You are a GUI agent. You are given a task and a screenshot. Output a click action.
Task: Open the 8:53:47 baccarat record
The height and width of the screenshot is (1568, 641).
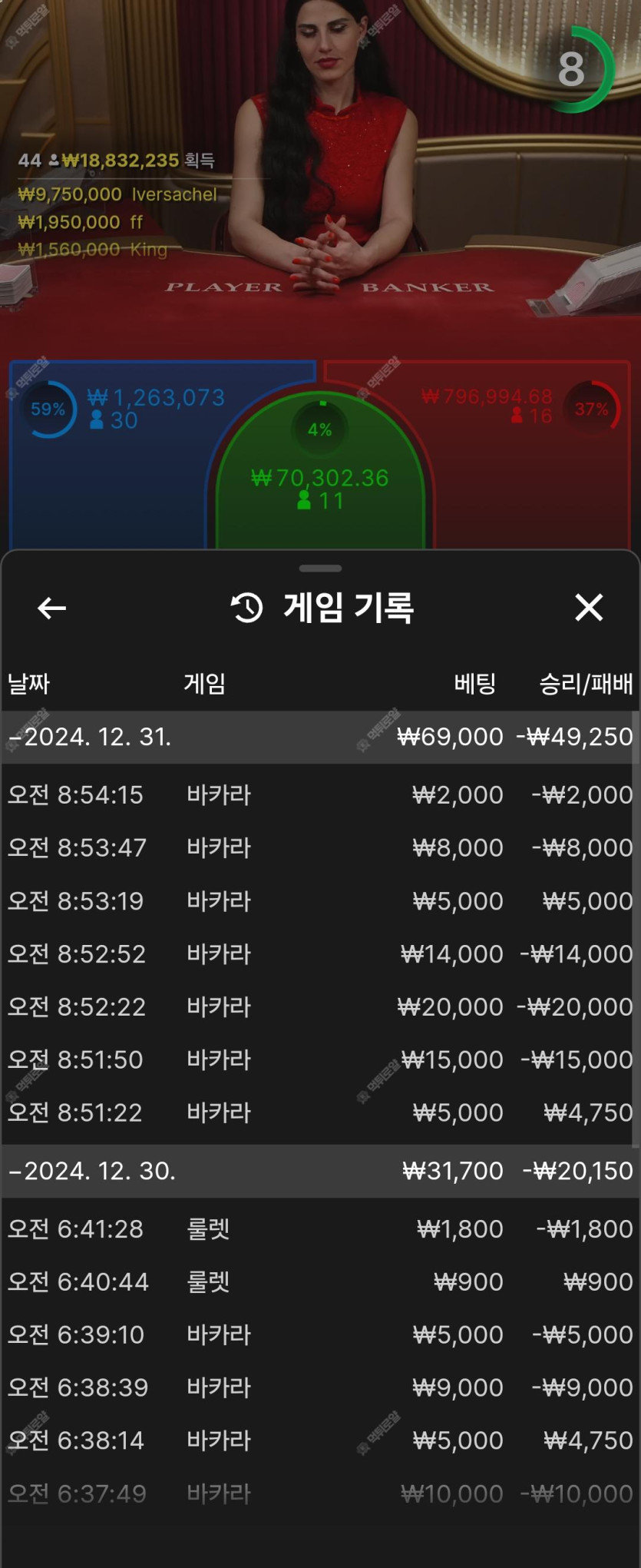[319, 847]
